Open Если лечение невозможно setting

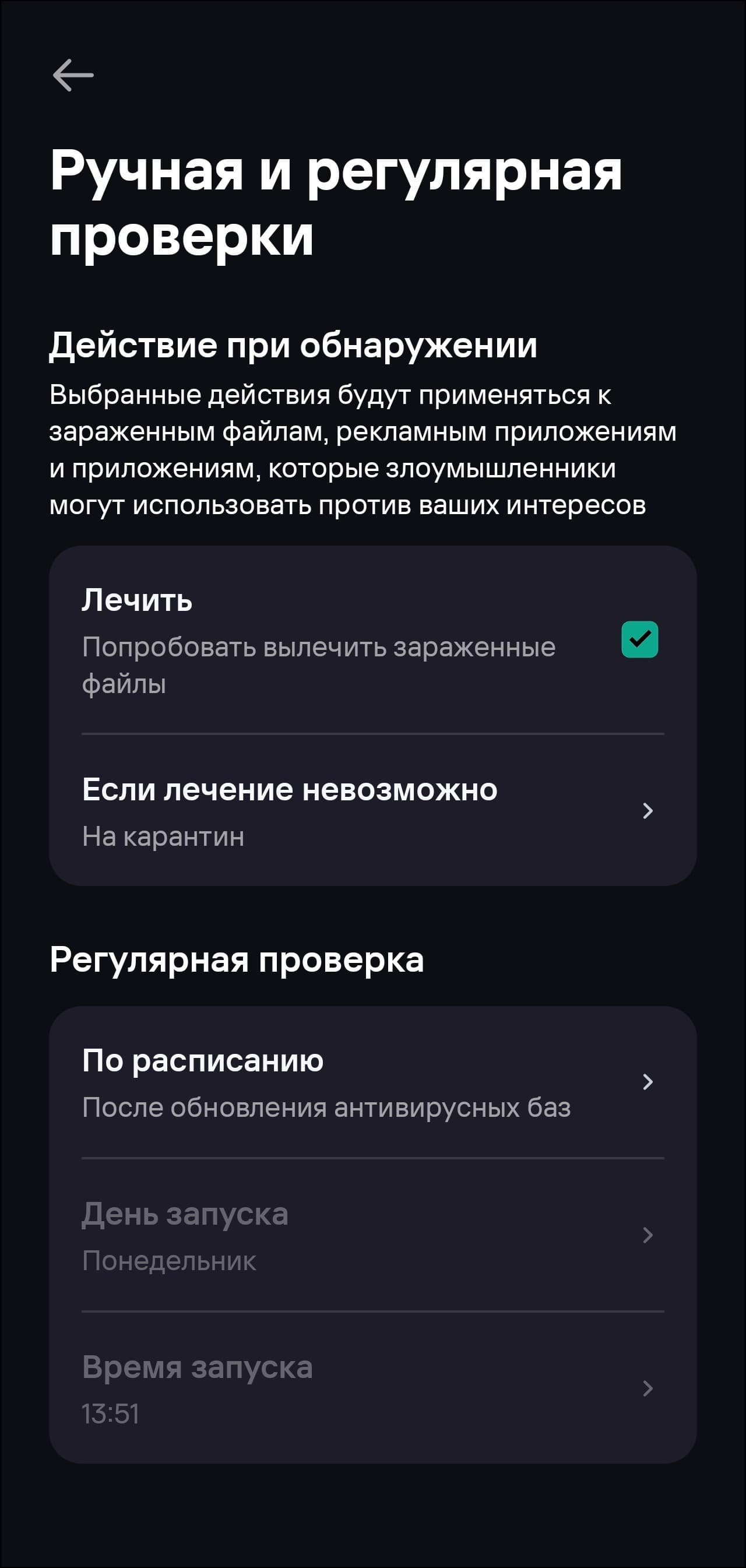click(372, 811)
